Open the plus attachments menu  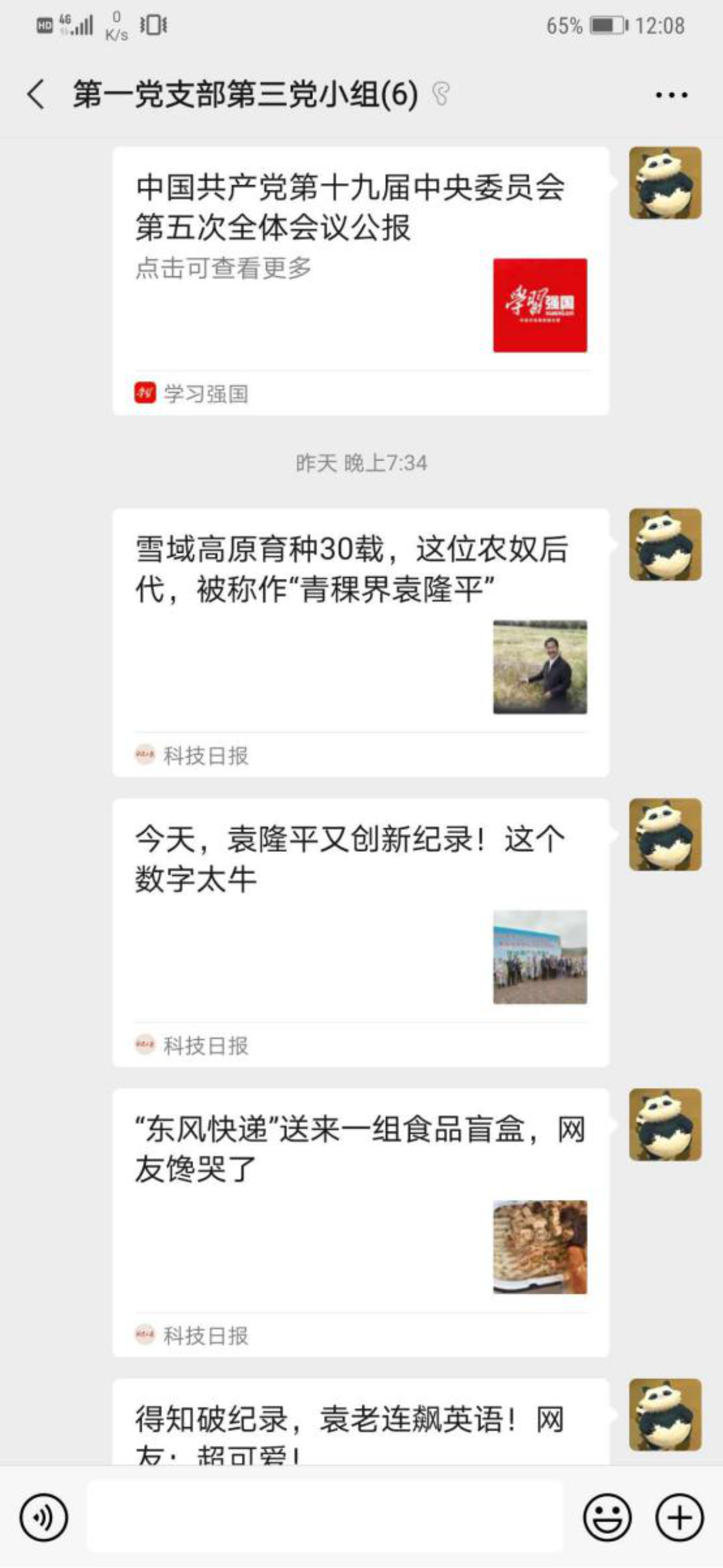tap(679, 1517)
